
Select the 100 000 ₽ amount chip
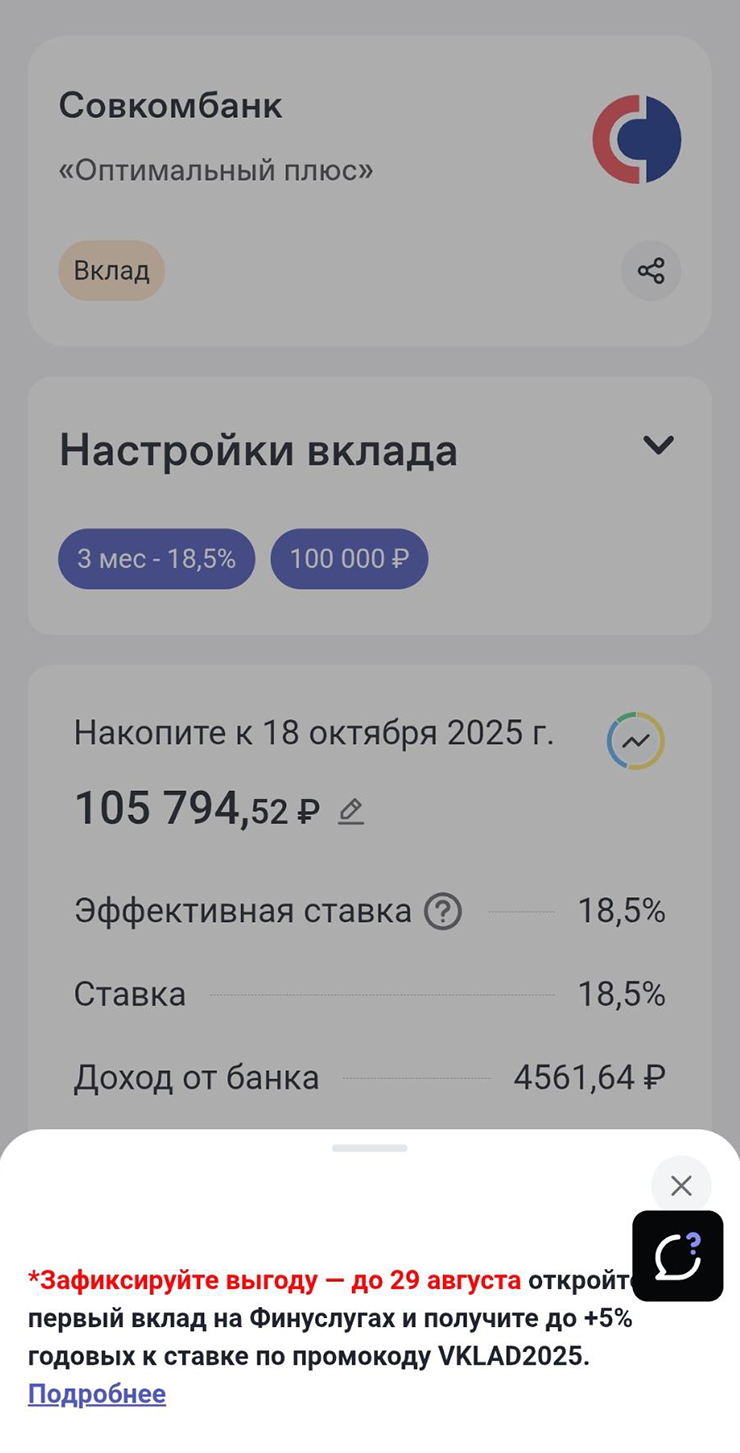pos(349,558)
